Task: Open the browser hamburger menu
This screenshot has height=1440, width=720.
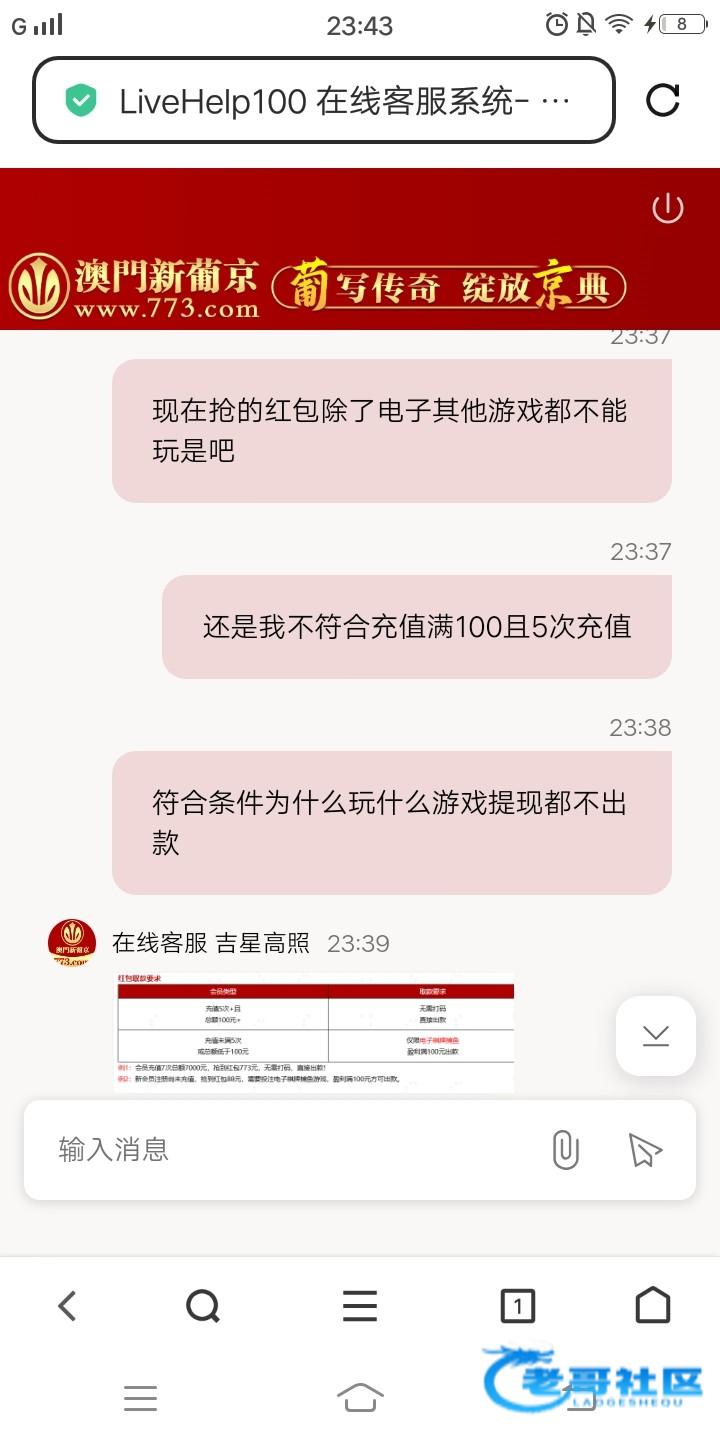Action: point(359,1305)
